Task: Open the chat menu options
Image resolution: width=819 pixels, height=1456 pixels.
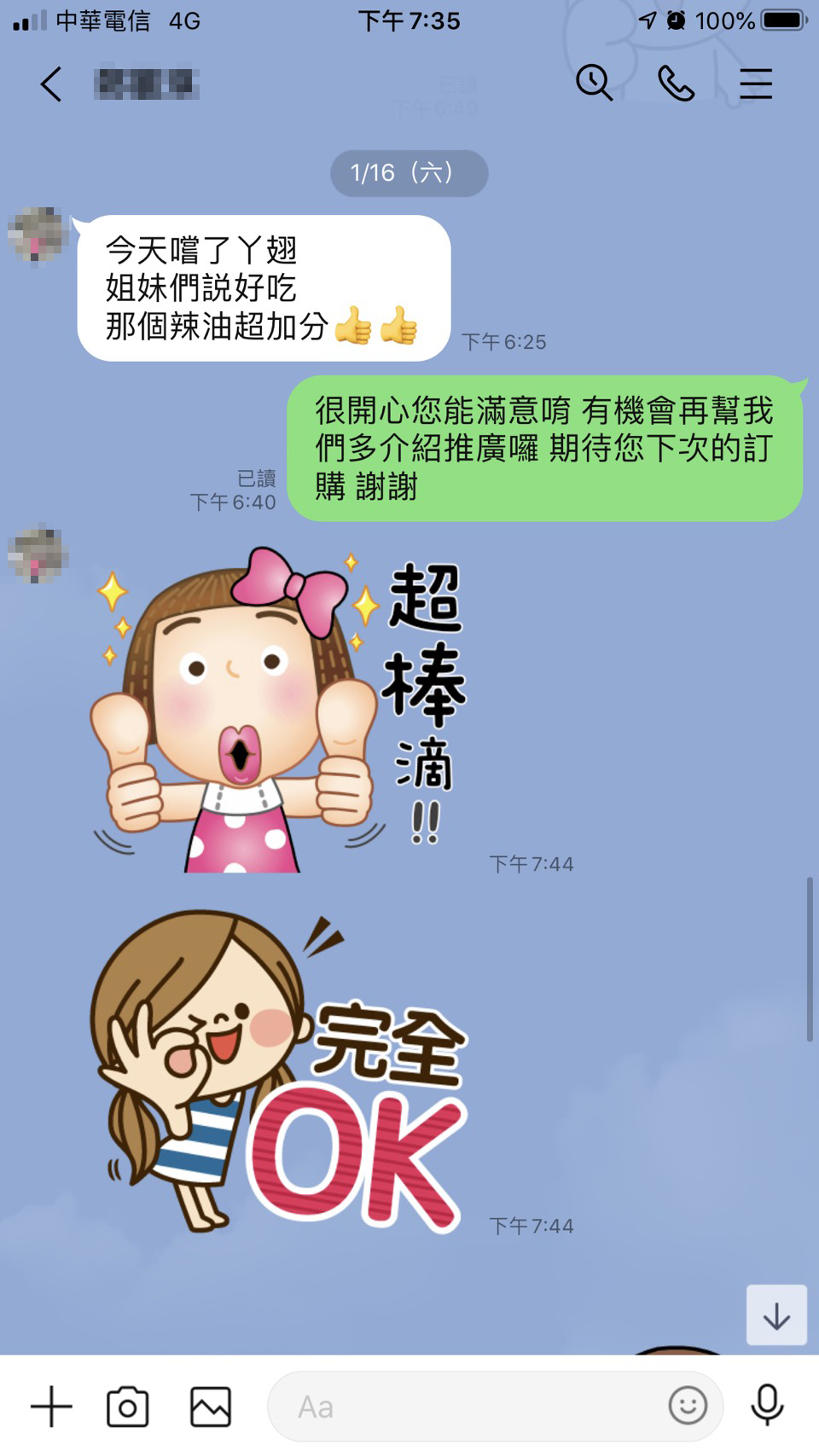Action: tap(755, 84)
